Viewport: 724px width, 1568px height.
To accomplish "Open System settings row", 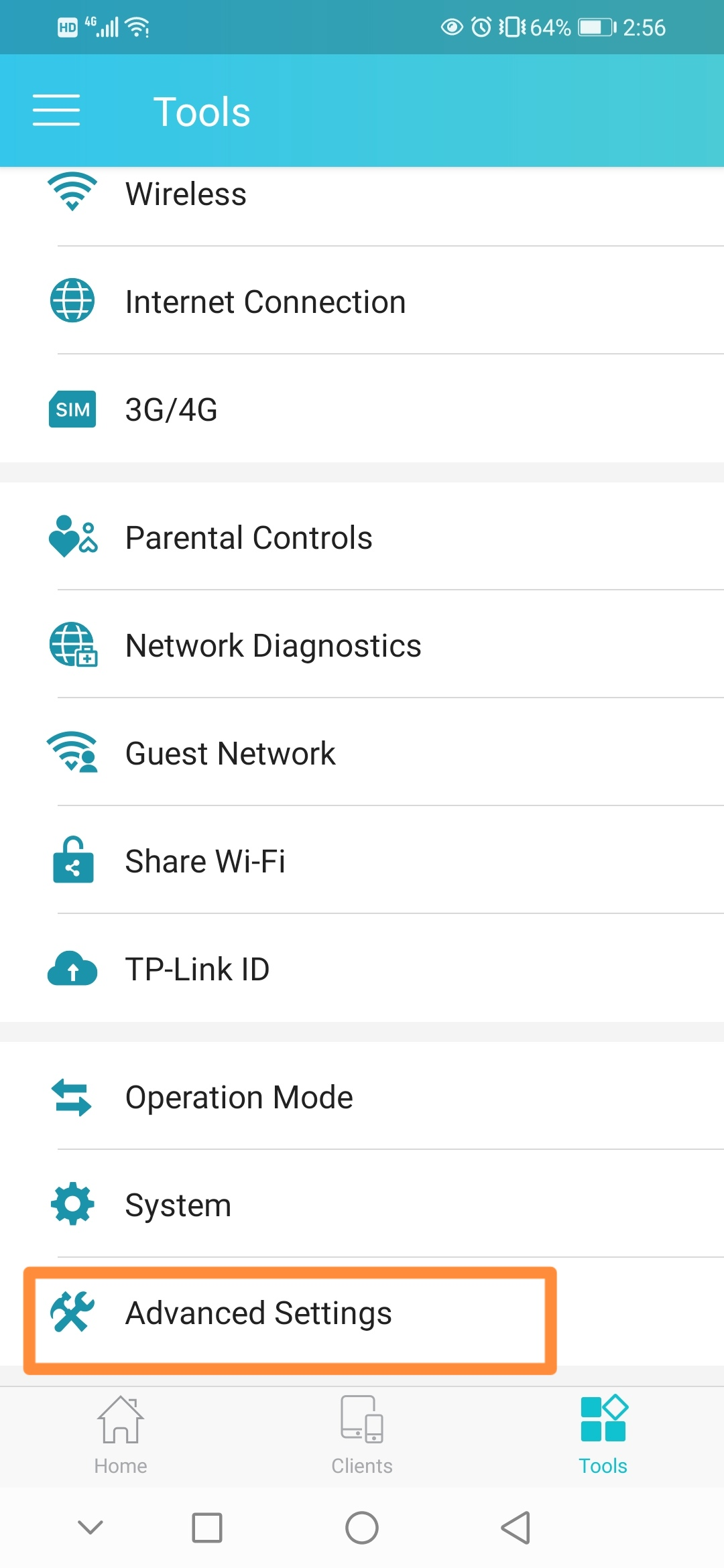I will 362,1204.
